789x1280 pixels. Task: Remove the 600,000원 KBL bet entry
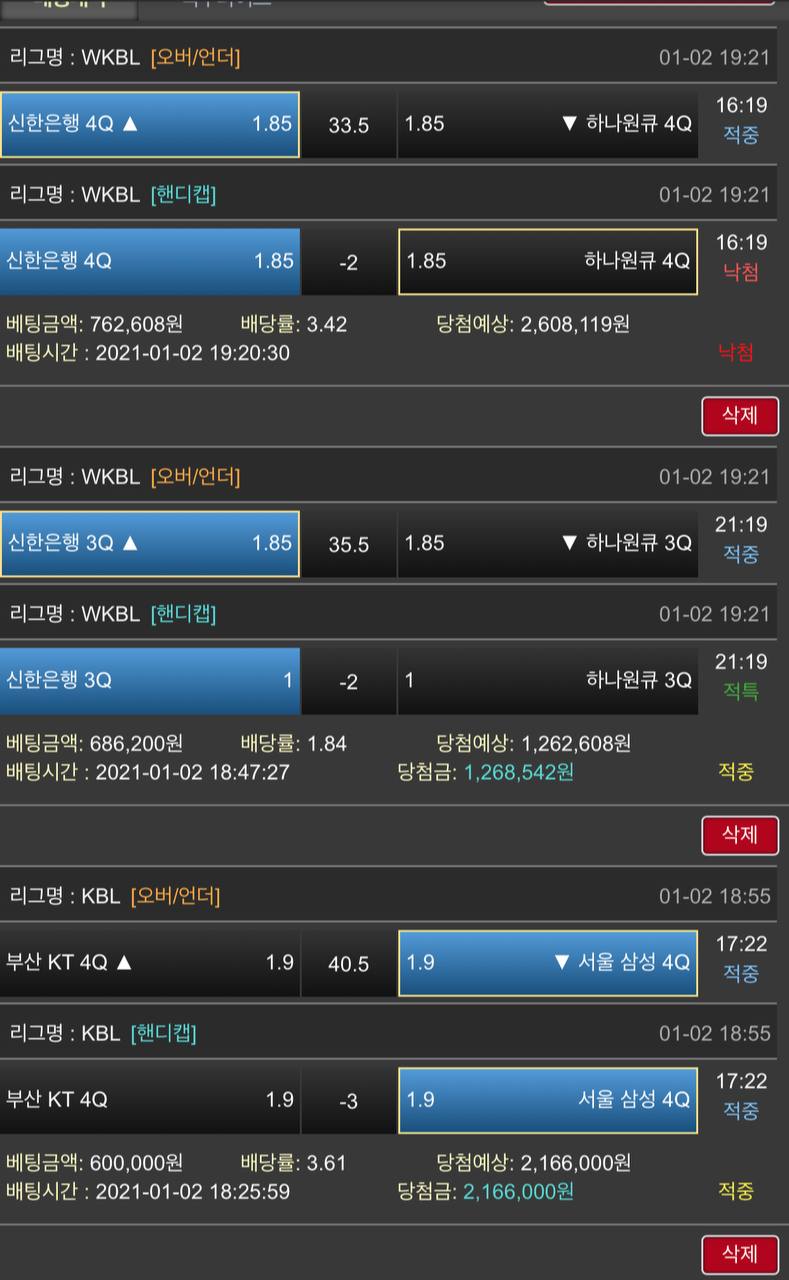pyautogui.click(x=739, y=1254)
